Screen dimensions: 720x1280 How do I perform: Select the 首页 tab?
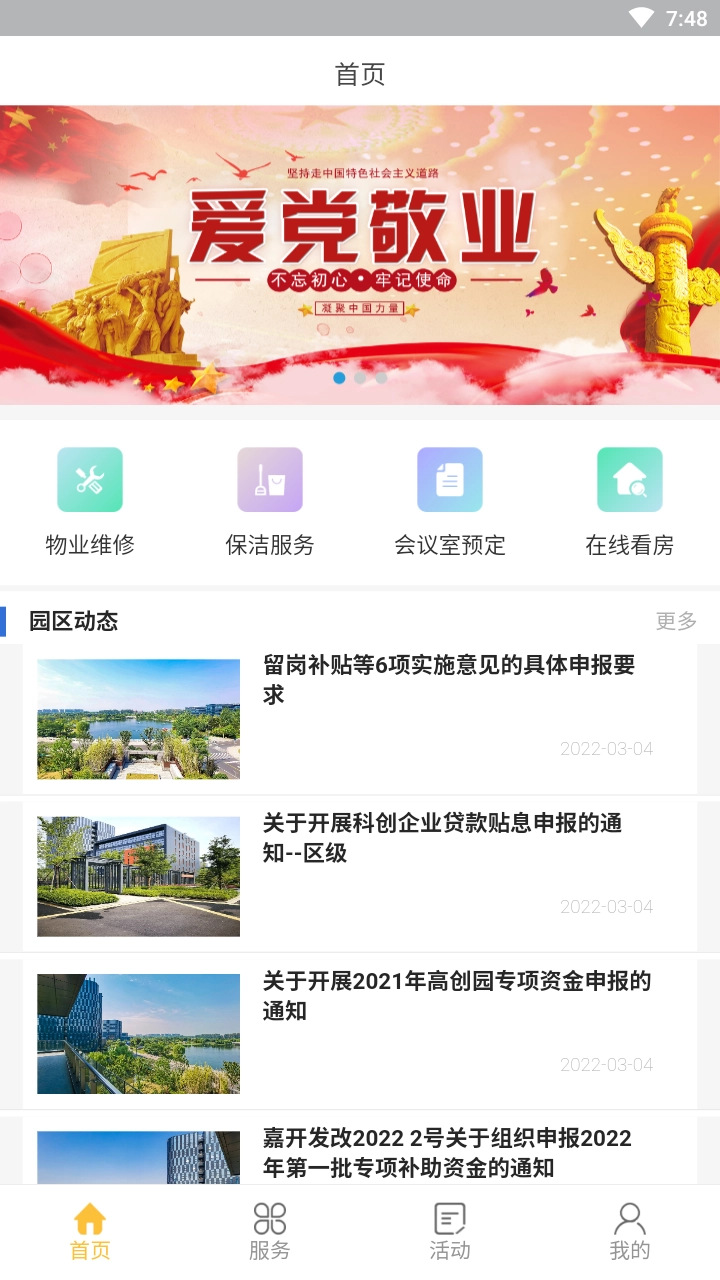pos(90,1232)
